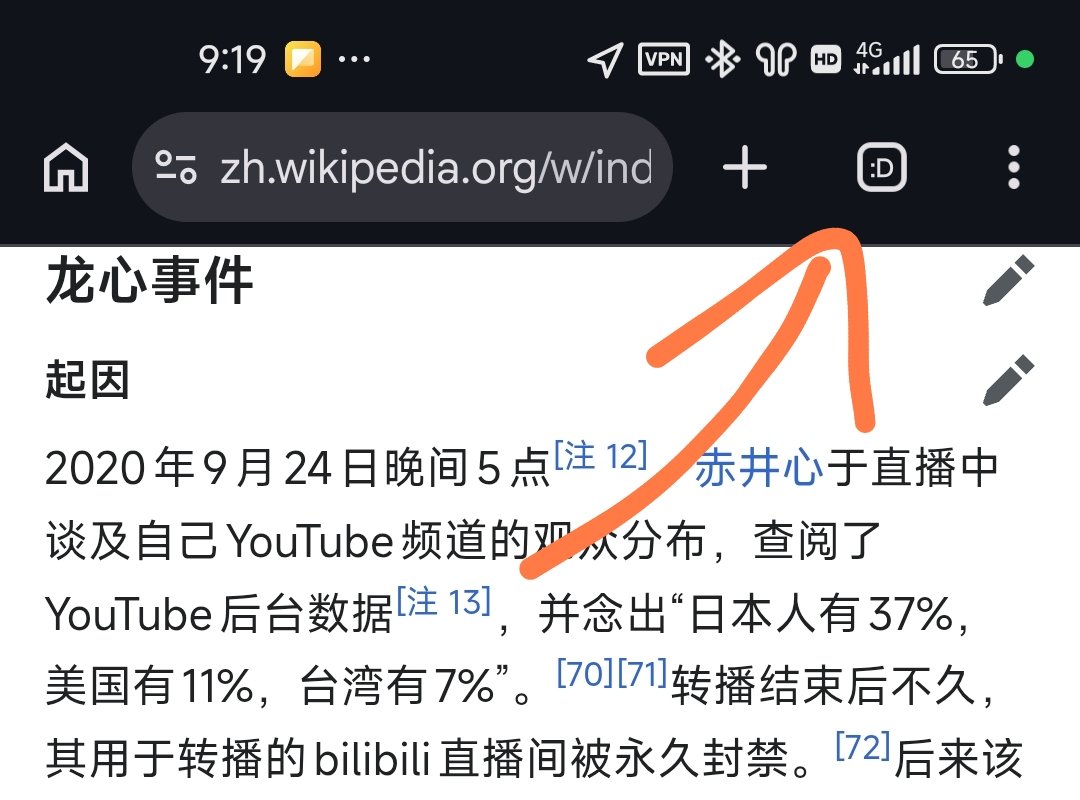The width and height of the screenshot is (1080, 800).
Task: Open footnote 注 13
Action: [444, 601]
